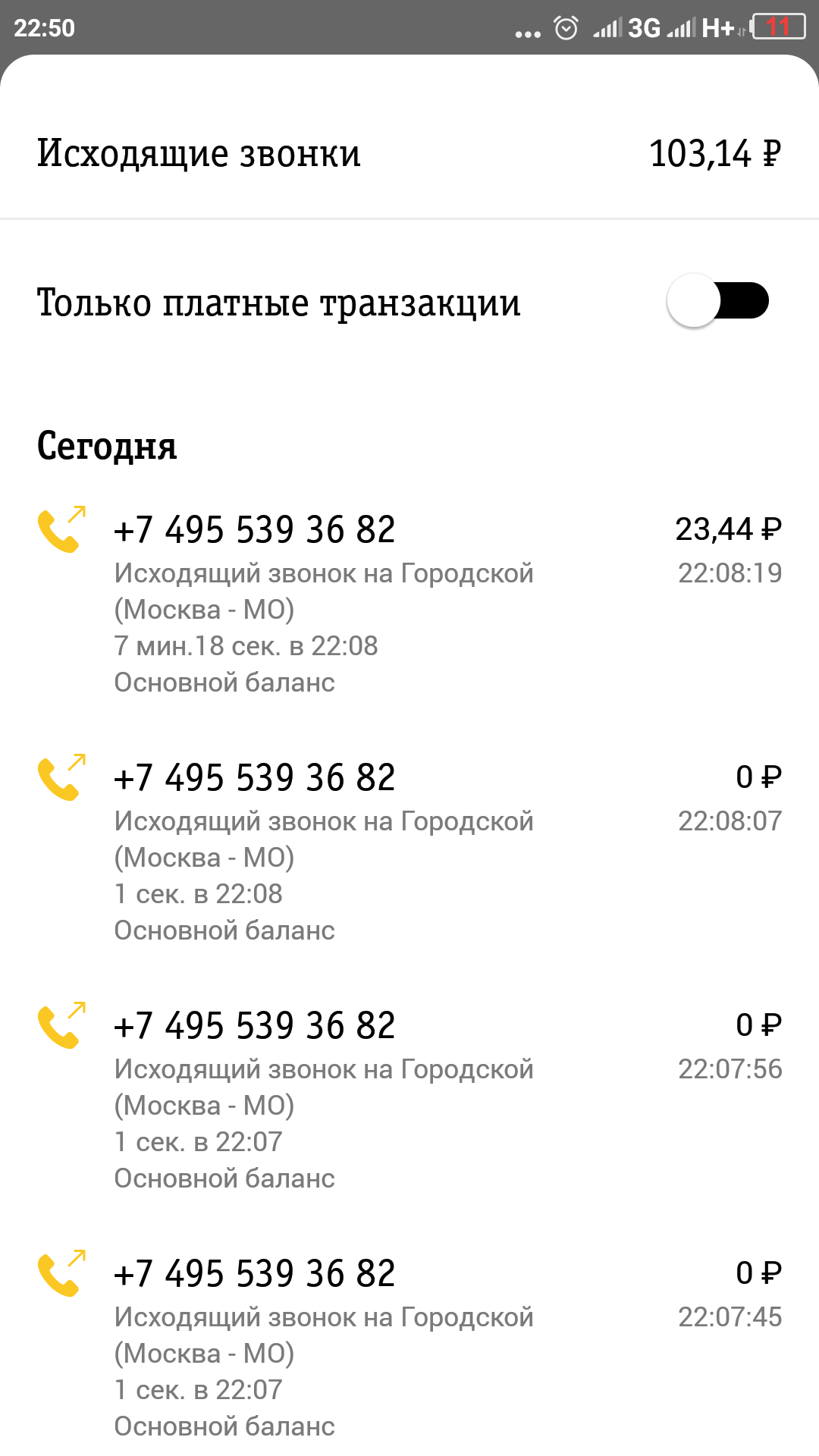Toggle 'Только платные транзакции' switch
Image resolution: width=819 pixels, height=1456 pixels.
pyautogui.click(x=717, y=301)
